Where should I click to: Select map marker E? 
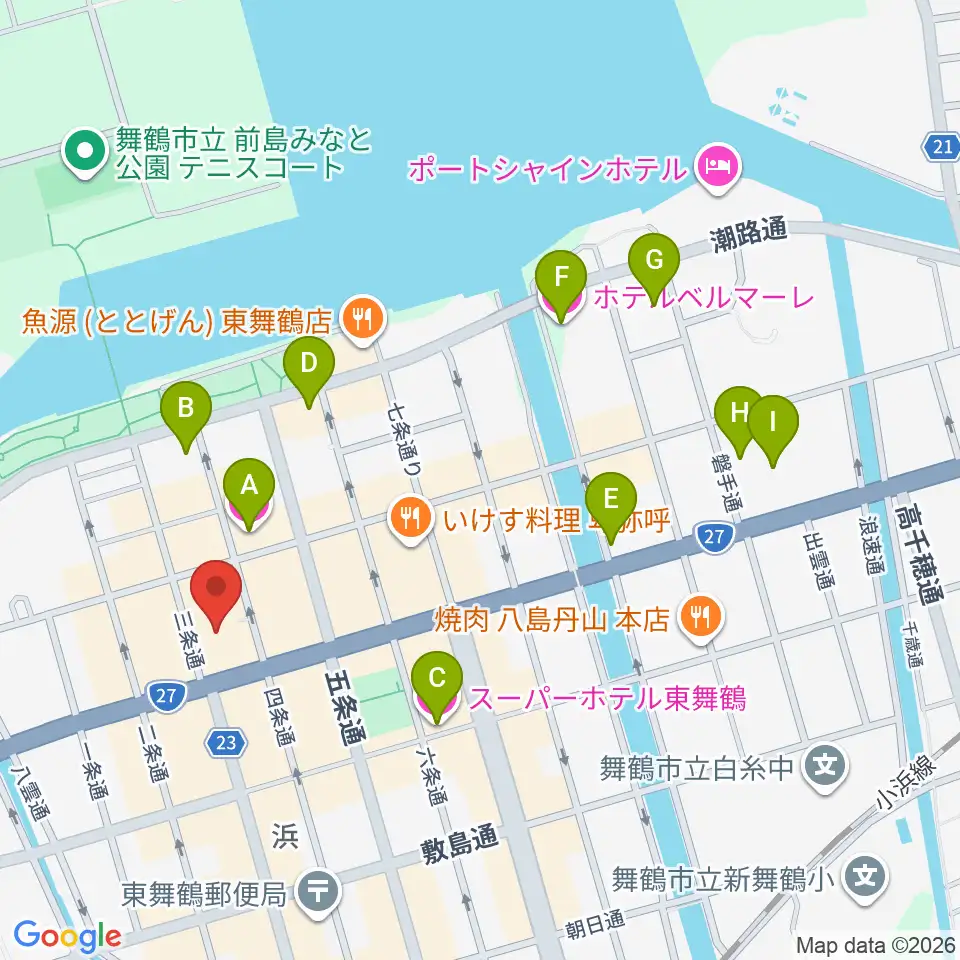click(611, 508)
